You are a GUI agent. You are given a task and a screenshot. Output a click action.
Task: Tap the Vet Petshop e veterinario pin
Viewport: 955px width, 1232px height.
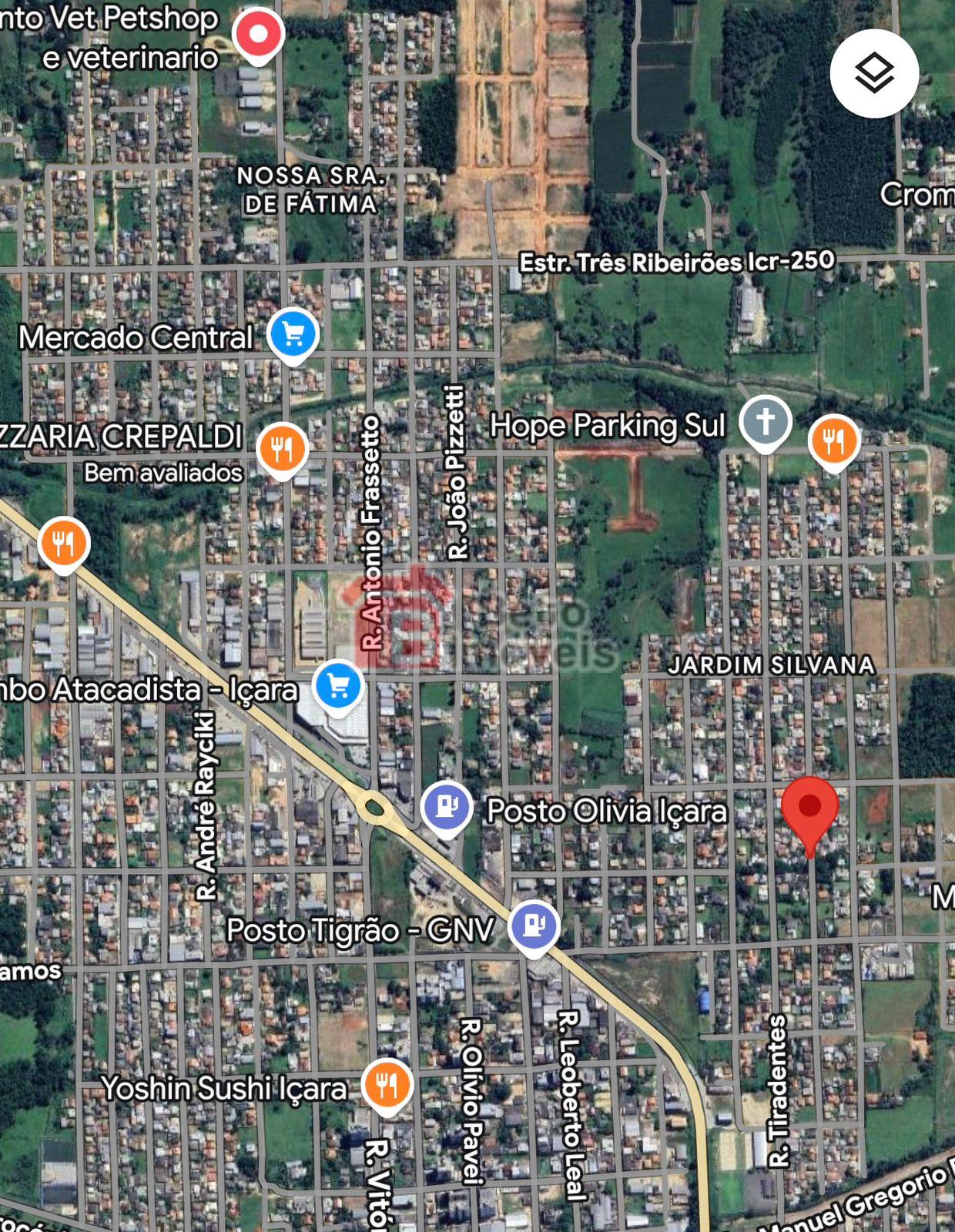tap(259, 35)
